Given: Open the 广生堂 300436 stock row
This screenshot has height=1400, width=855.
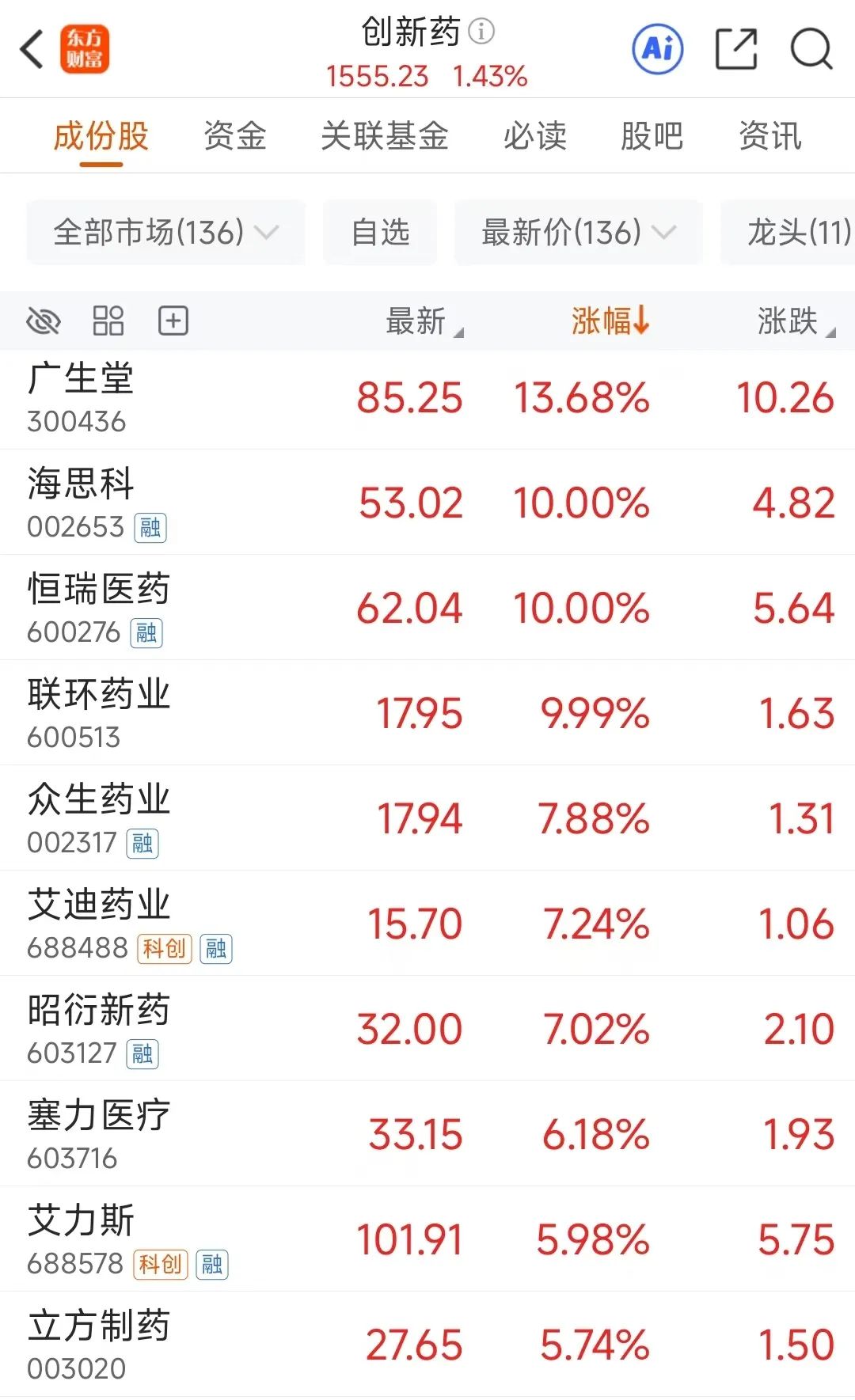Looking at the screenshot, I should click(x=427, y=398).
